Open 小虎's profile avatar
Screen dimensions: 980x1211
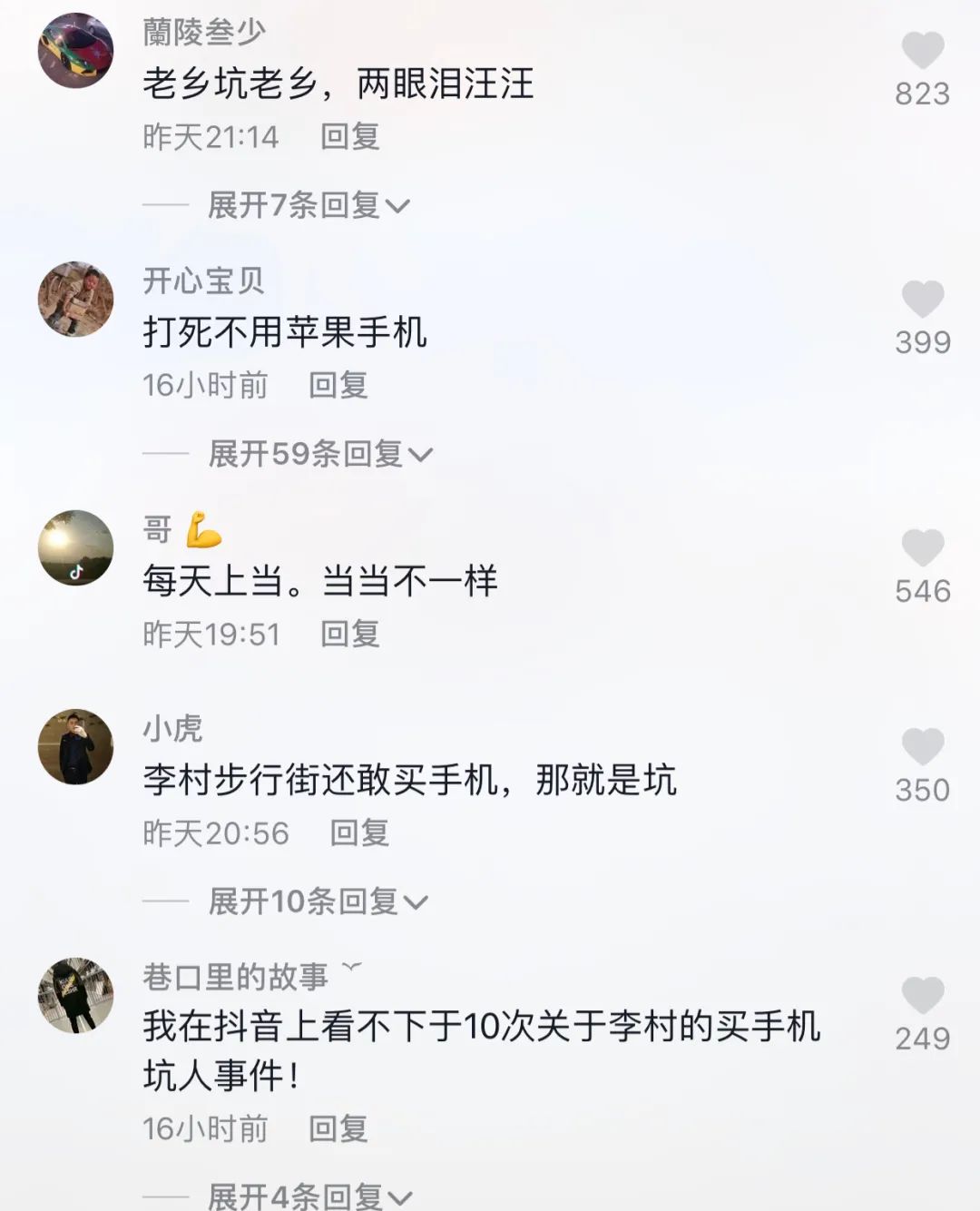pos(75,747)
